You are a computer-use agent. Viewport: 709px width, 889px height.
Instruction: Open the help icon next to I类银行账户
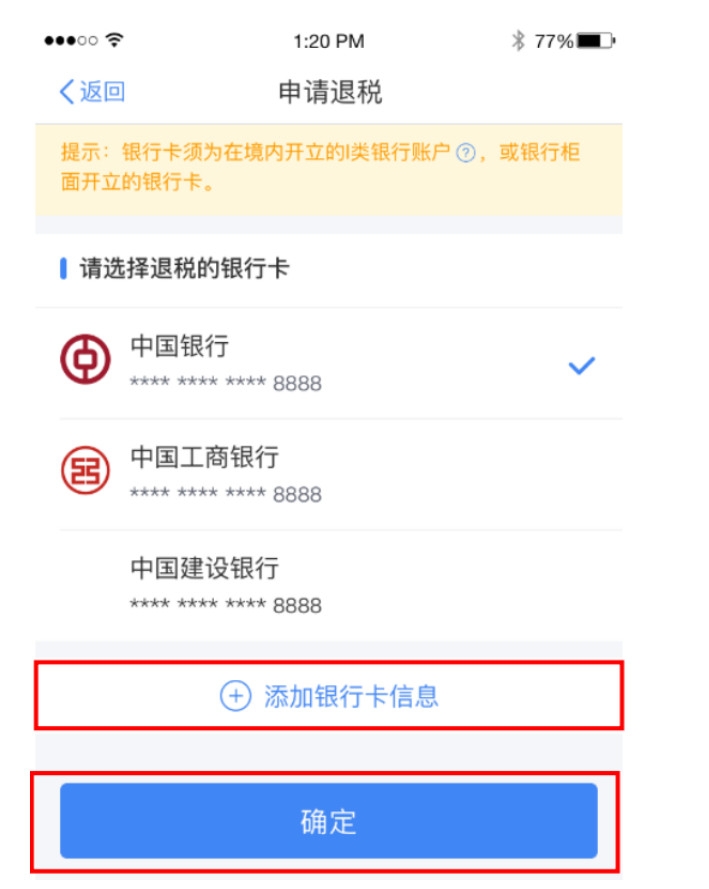tap(465, 153)
